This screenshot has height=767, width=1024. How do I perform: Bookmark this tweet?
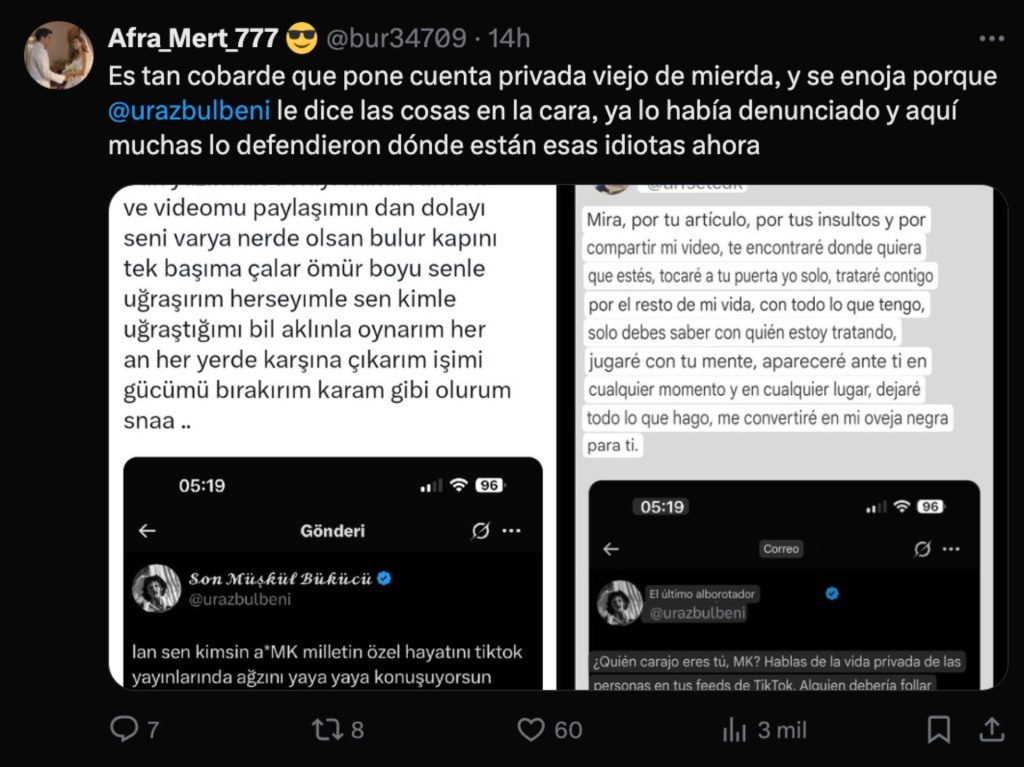938,730
